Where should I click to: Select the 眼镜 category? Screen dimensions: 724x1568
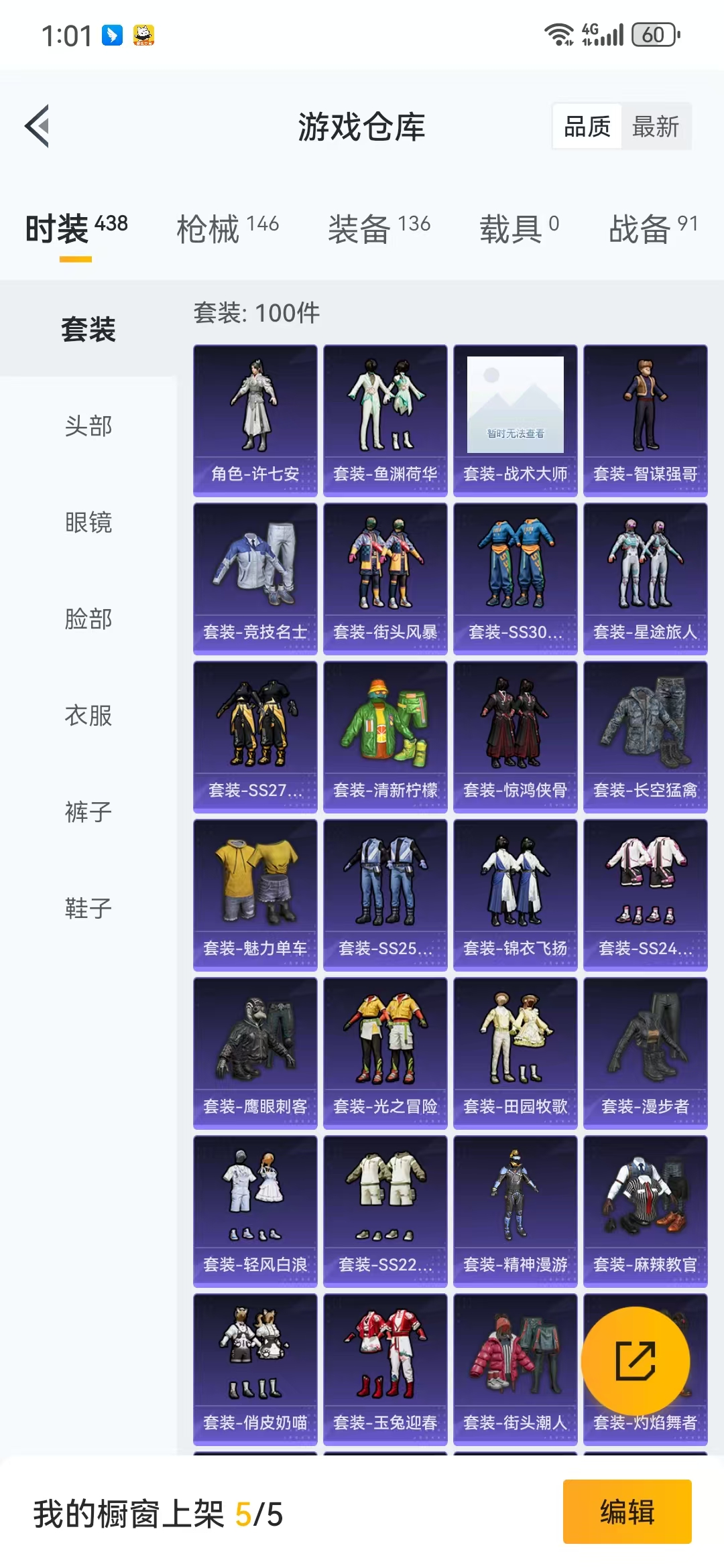pyautogui.click(x=88, y=522)
